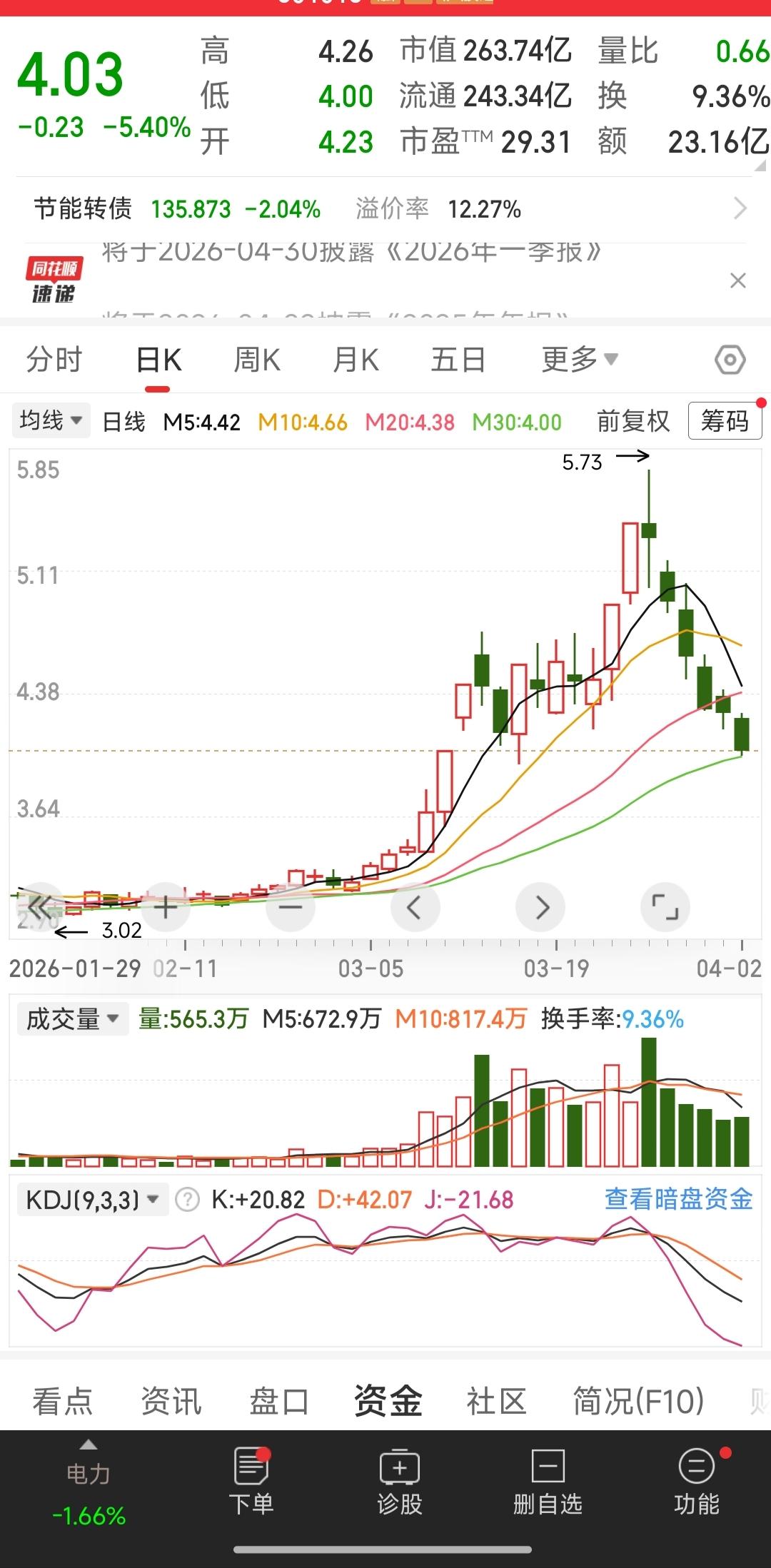
Task: Open the chart settings gear icon
Action: [730, 359]
